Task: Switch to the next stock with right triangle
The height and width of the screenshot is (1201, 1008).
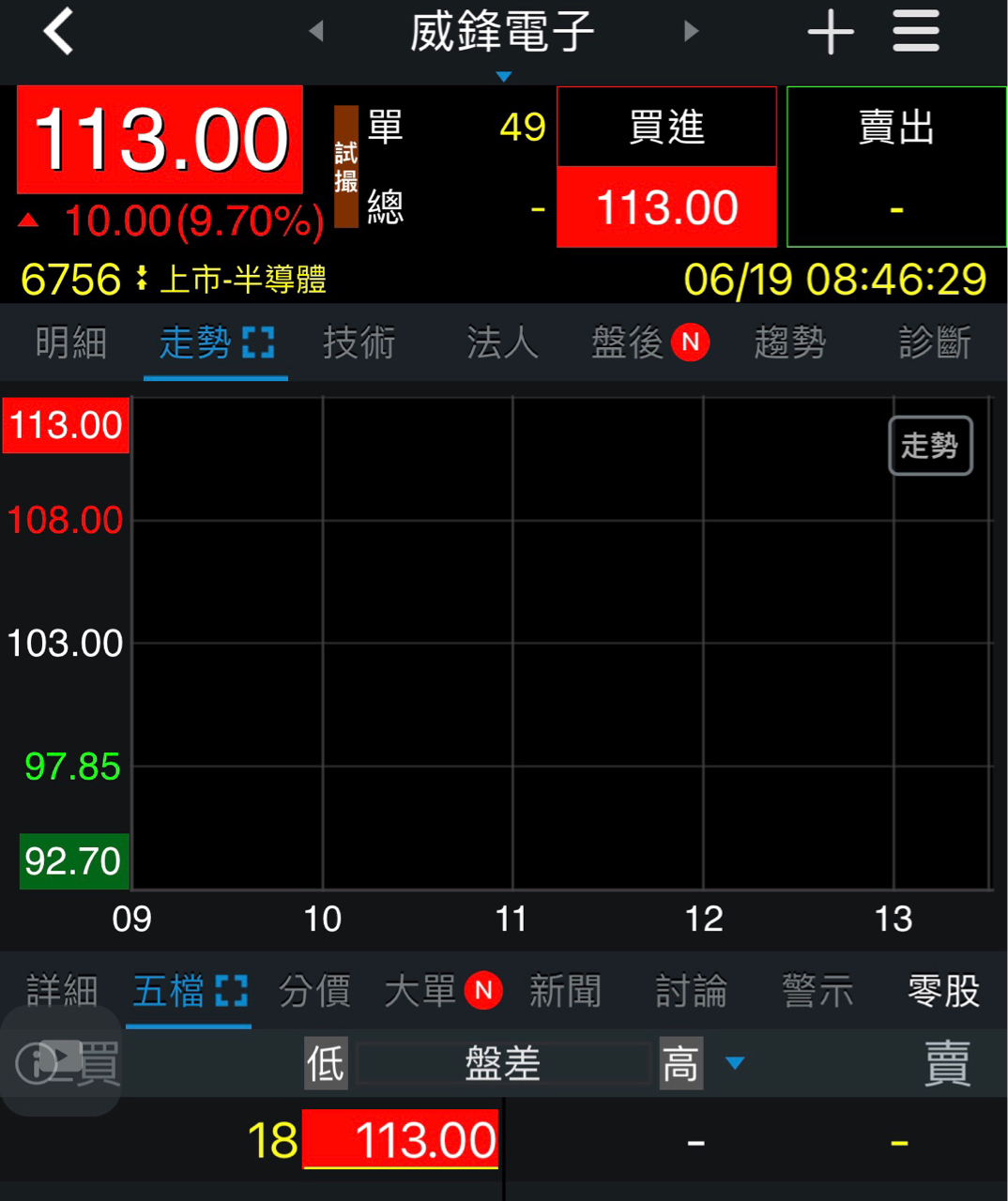Action: click(692, 32)
